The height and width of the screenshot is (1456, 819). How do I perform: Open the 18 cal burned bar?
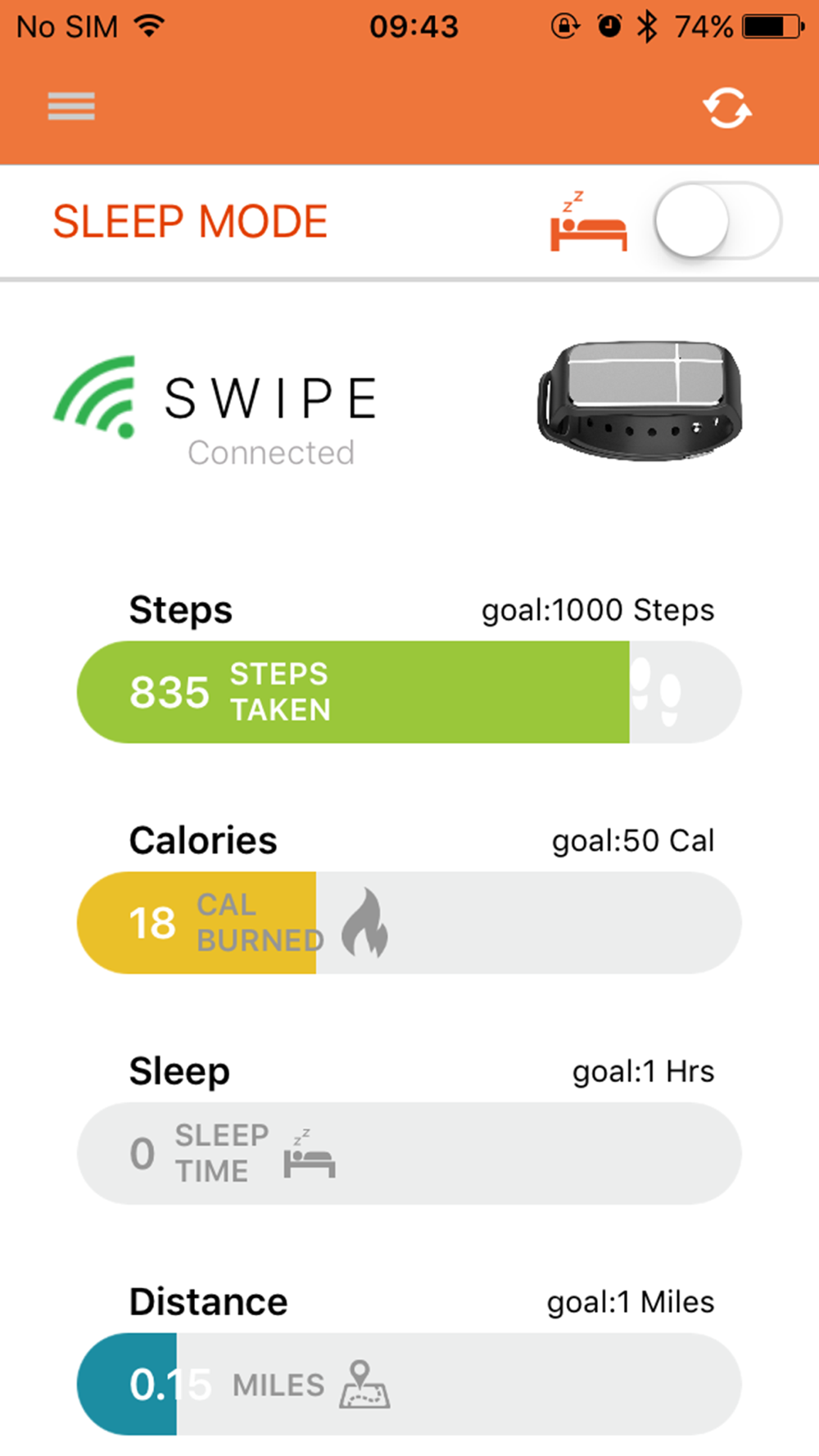(409, 923)
